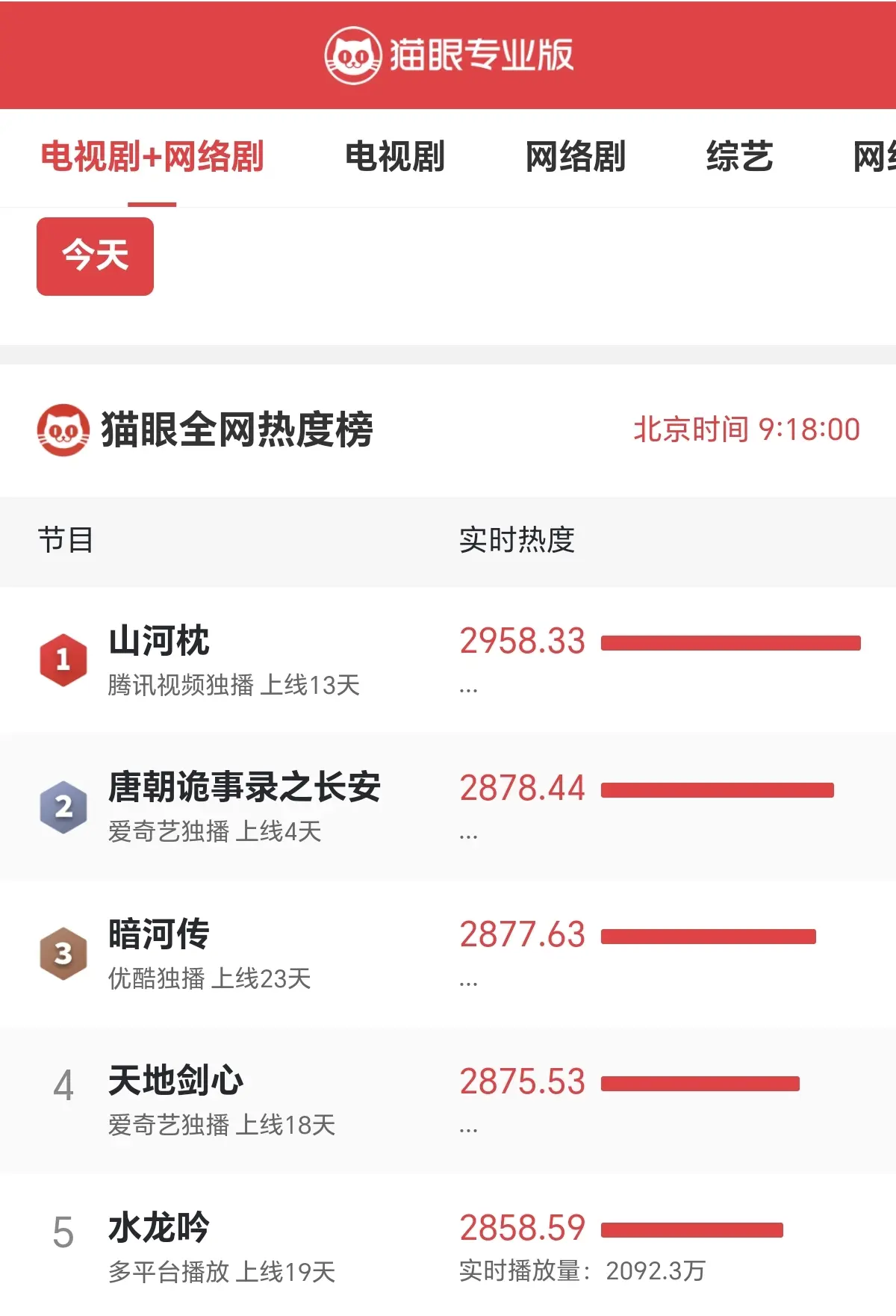Screen dimensions: 896x1316
Task: Open the 天地剑心 row
Action: [175, 1081]
